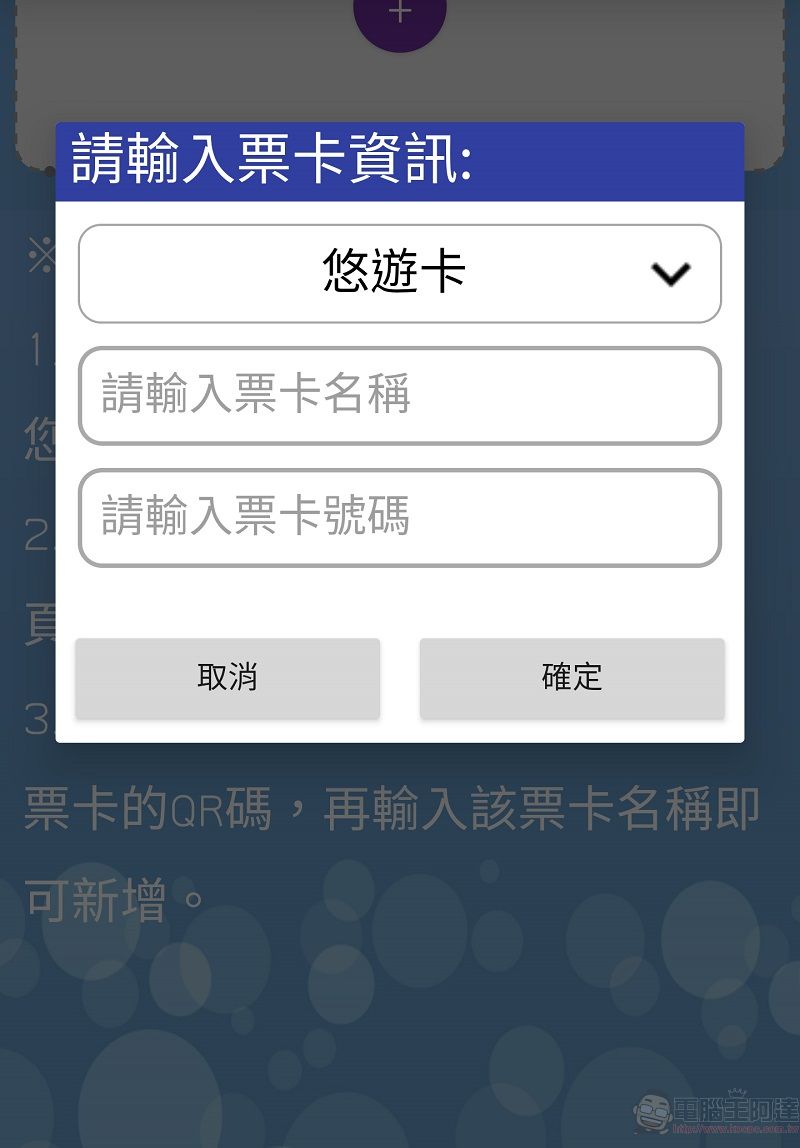Confirm with the 確定 button

click(x=572, y=677)
